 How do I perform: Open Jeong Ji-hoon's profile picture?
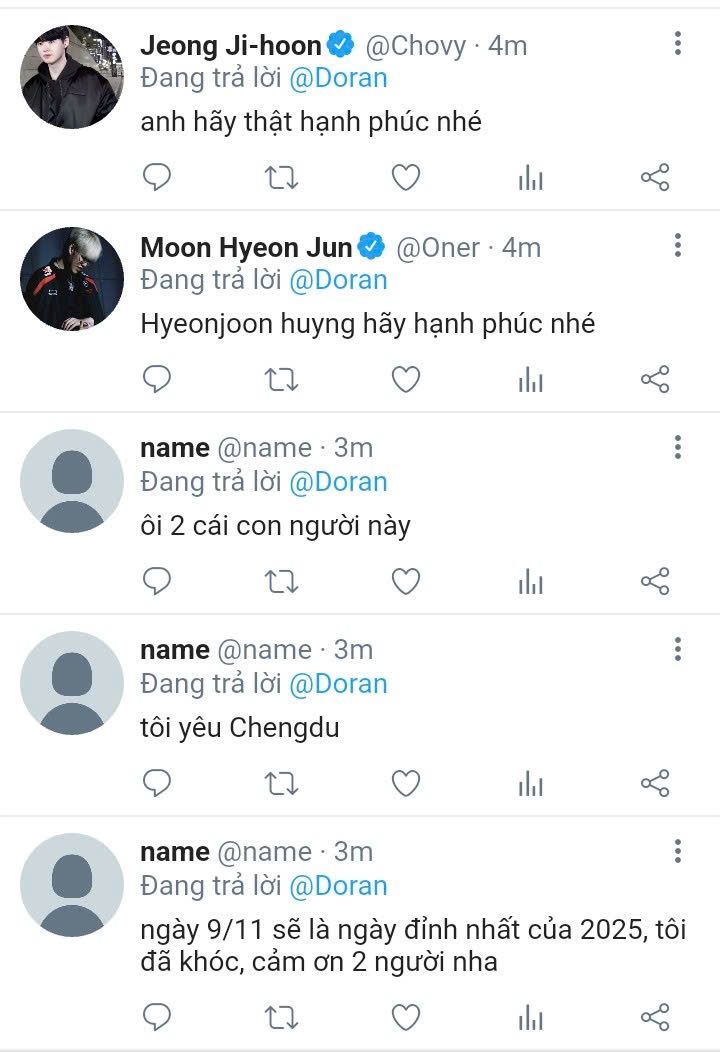click(72, 77)
